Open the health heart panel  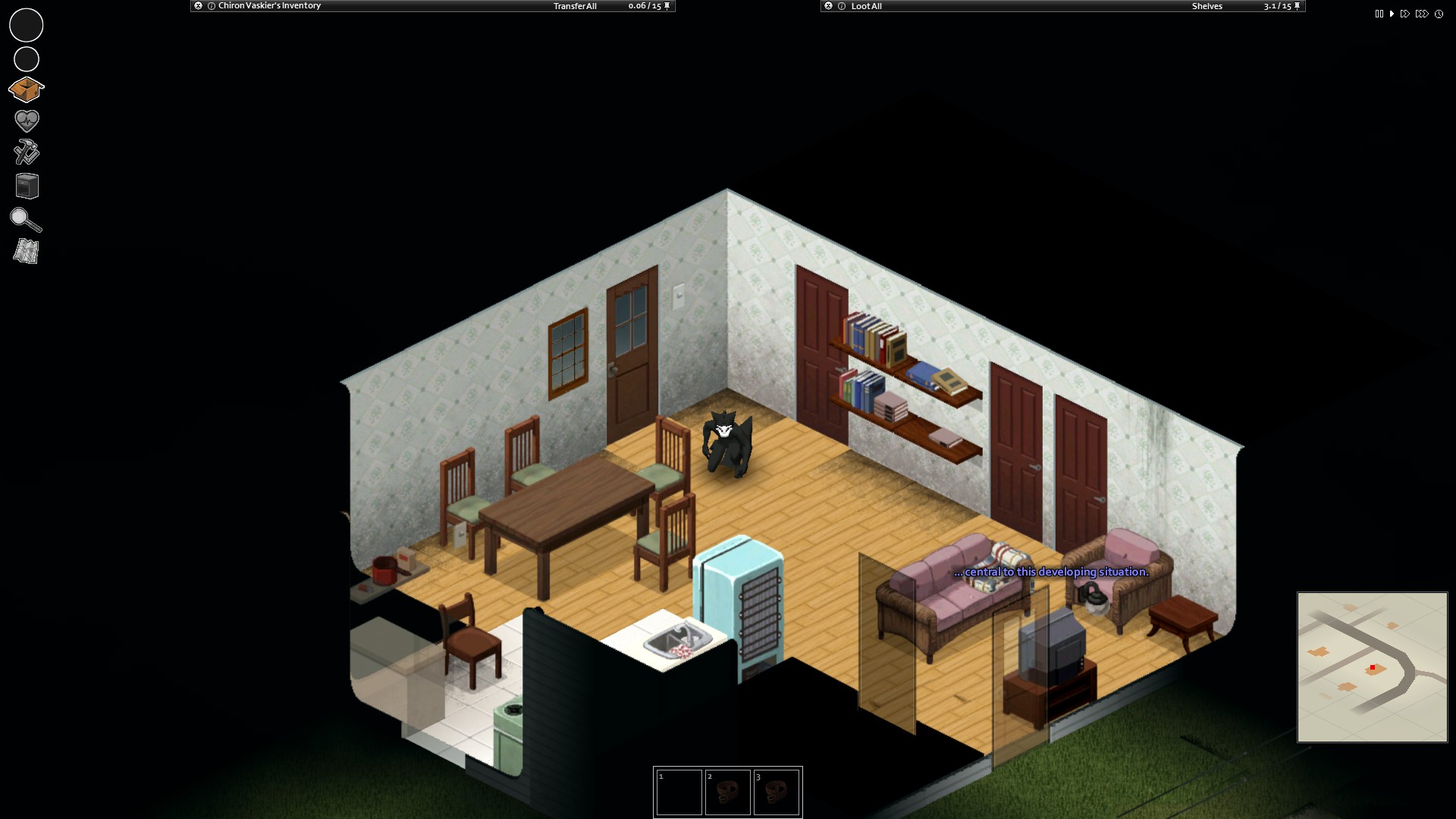point(27,121)
